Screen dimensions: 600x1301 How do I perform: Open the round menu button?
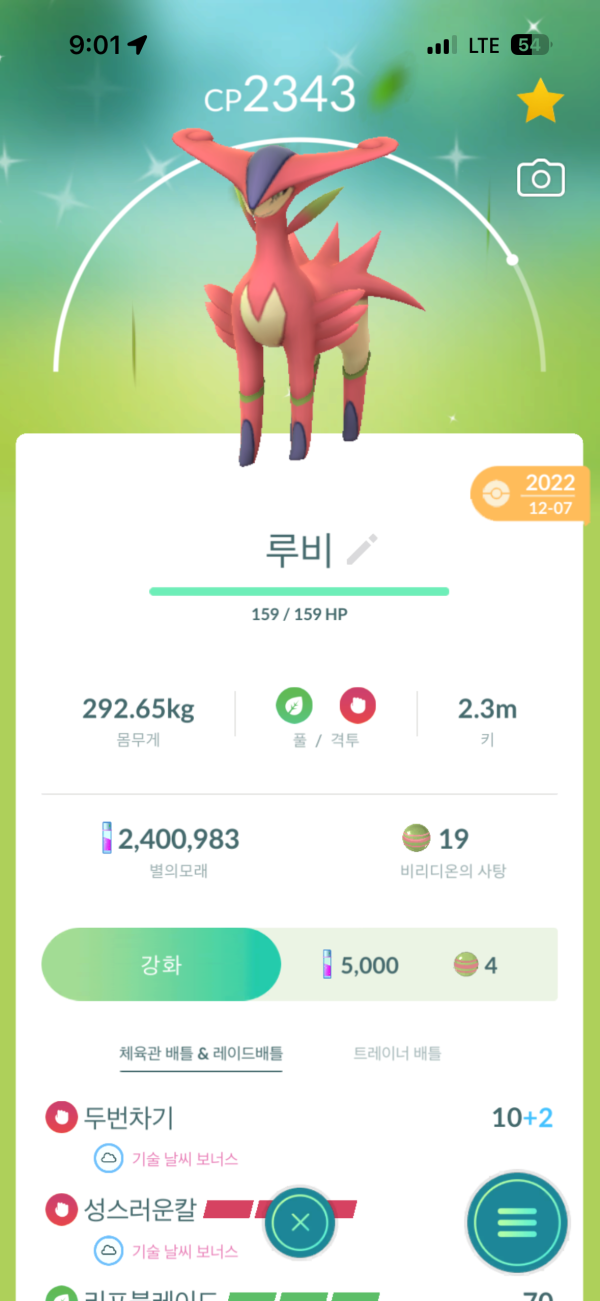[x=517, y=1222]
